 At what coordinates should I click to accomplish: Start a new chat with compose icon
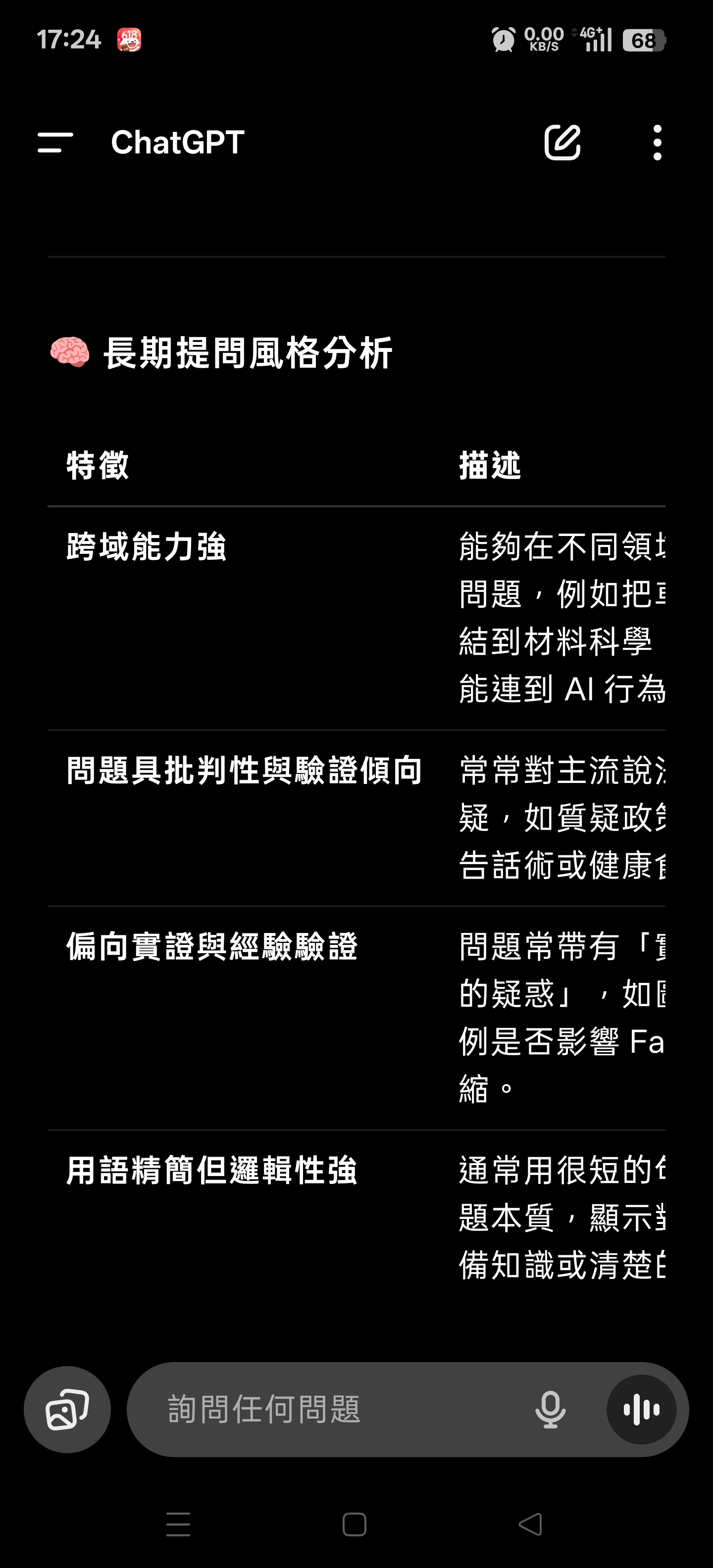562,143
